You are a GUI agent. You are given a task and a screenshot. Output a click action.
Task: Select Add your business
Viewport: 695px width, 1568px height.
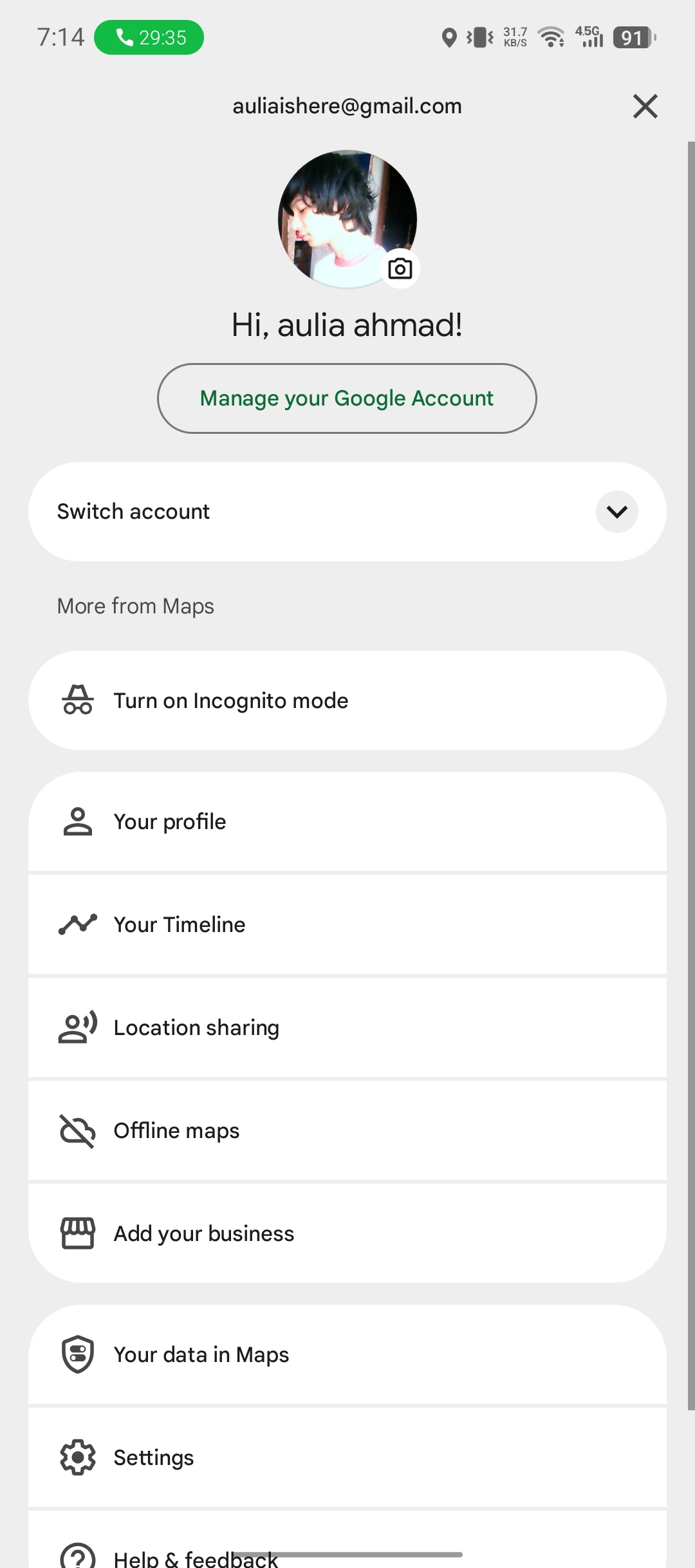347,1233
